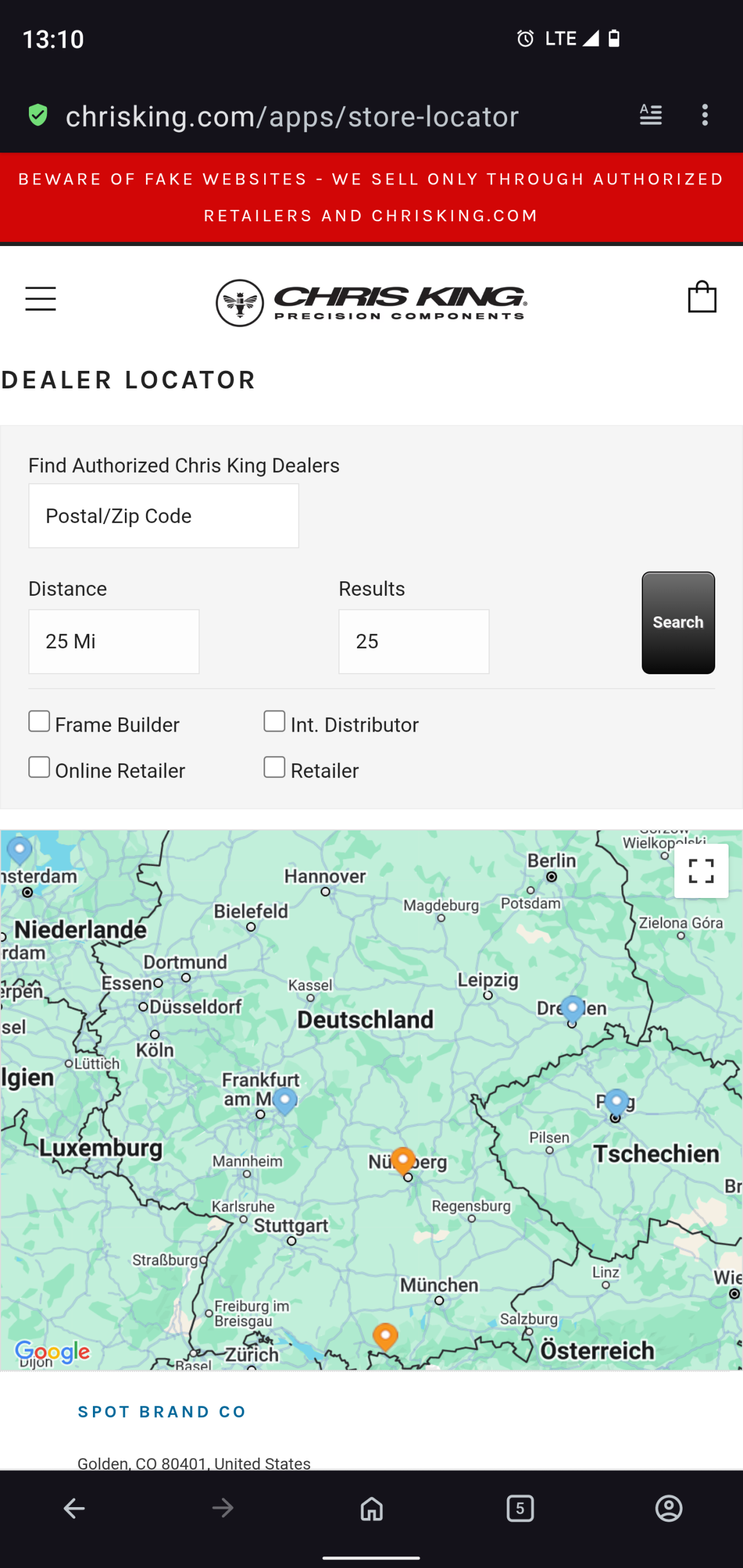Open the hamburger navigation menu
The height and width of the screenshot is (1568, 743).
click(40, 299)
